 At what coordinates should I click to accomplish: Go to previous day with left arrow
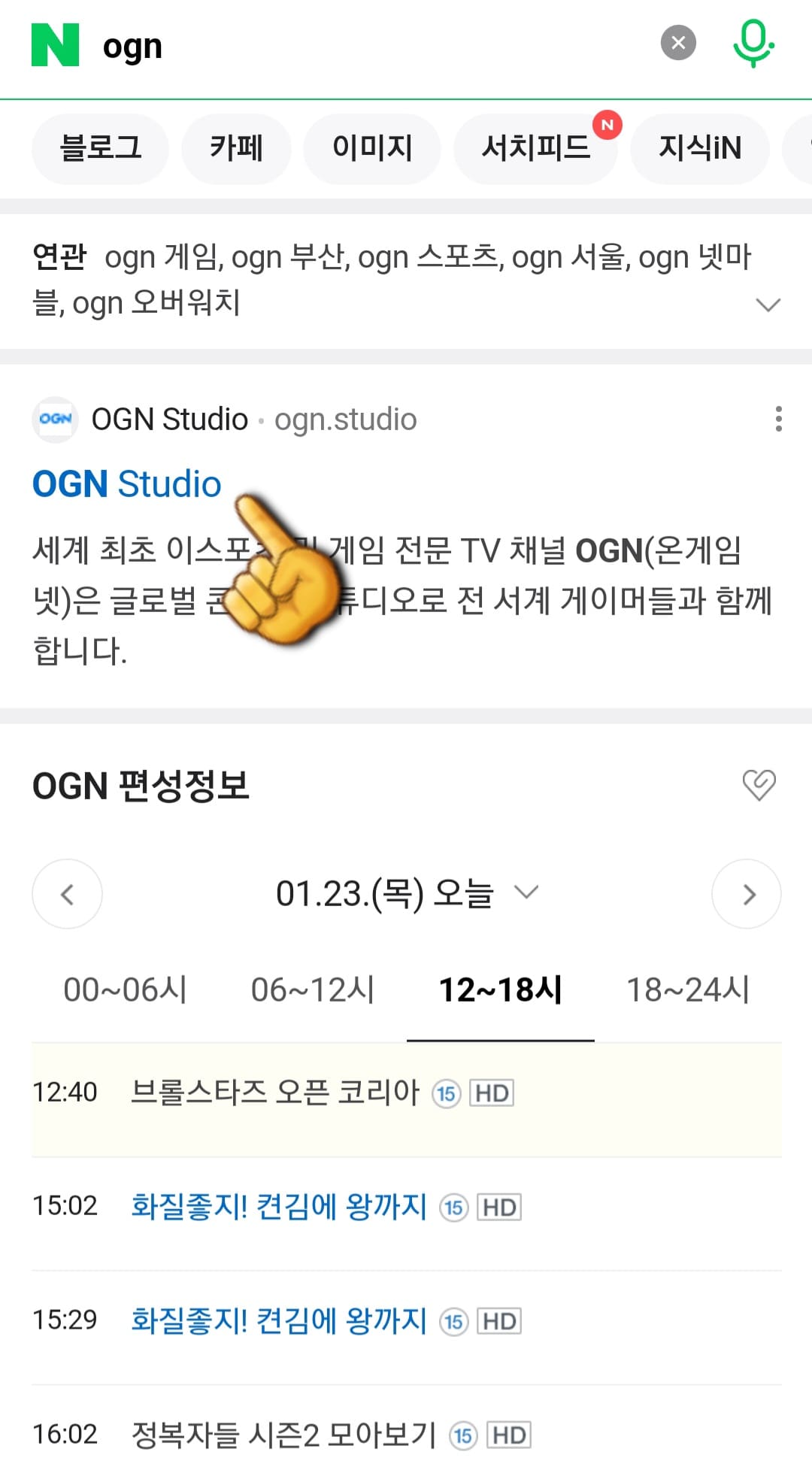coord(67,894)
